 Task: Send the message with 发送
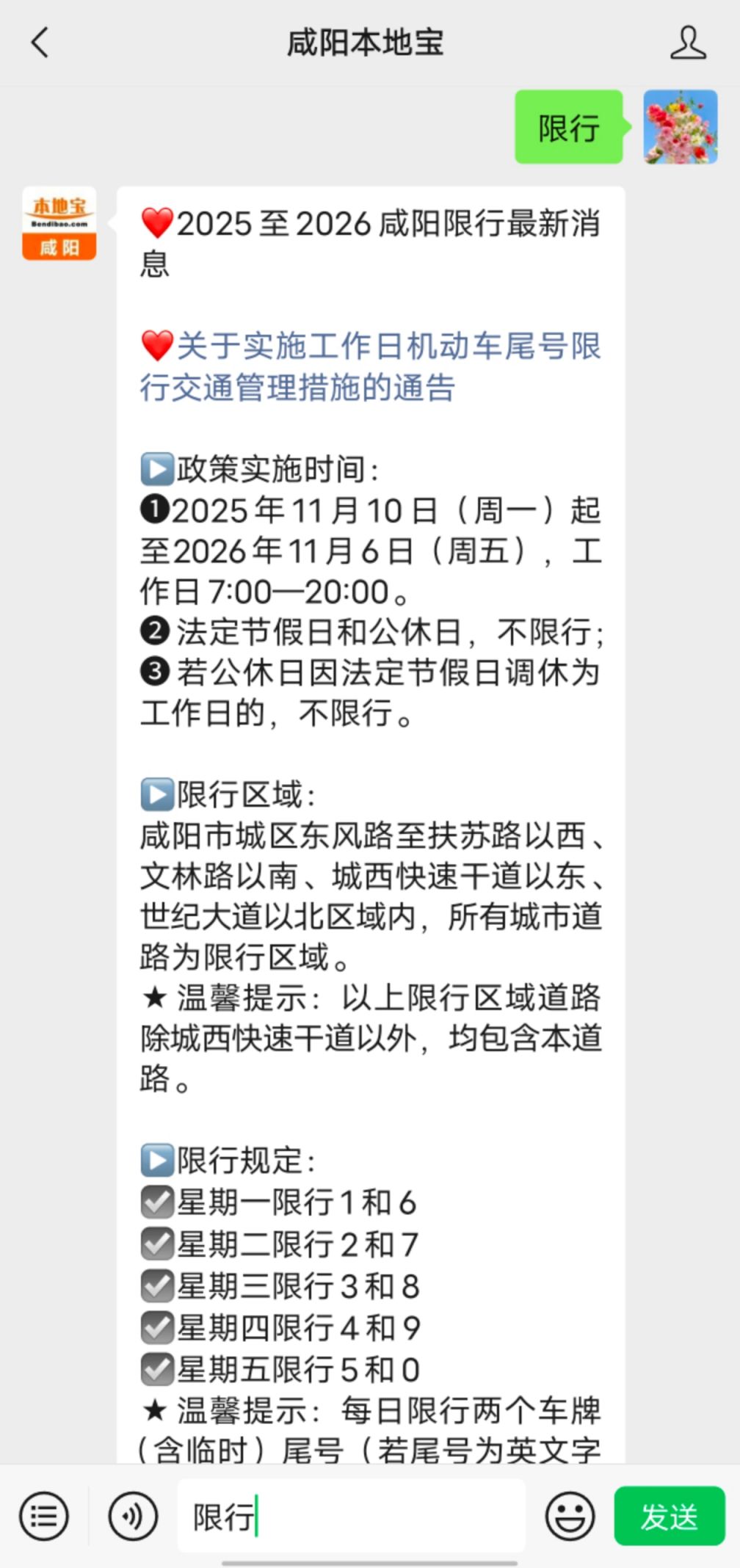coord(669,1516)
